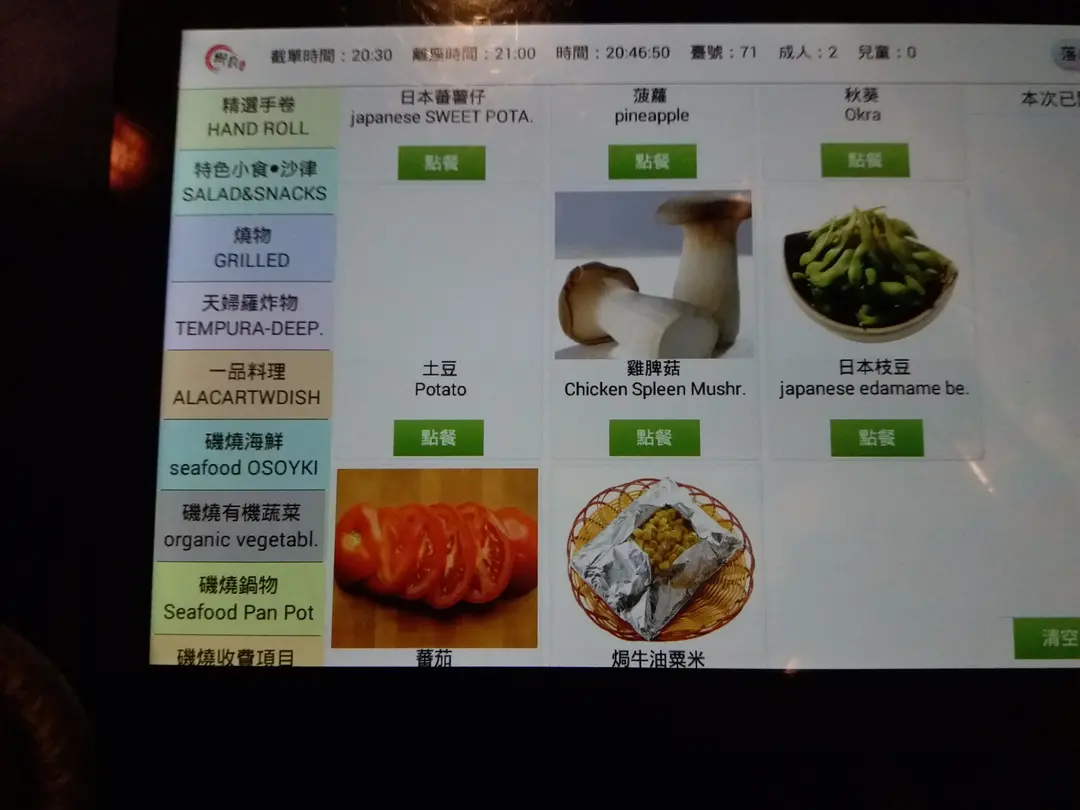The height and width of the screenshot is (810, 1080).
Task: Add Japanese edamame beans to the order
Action: pos(876,438)
